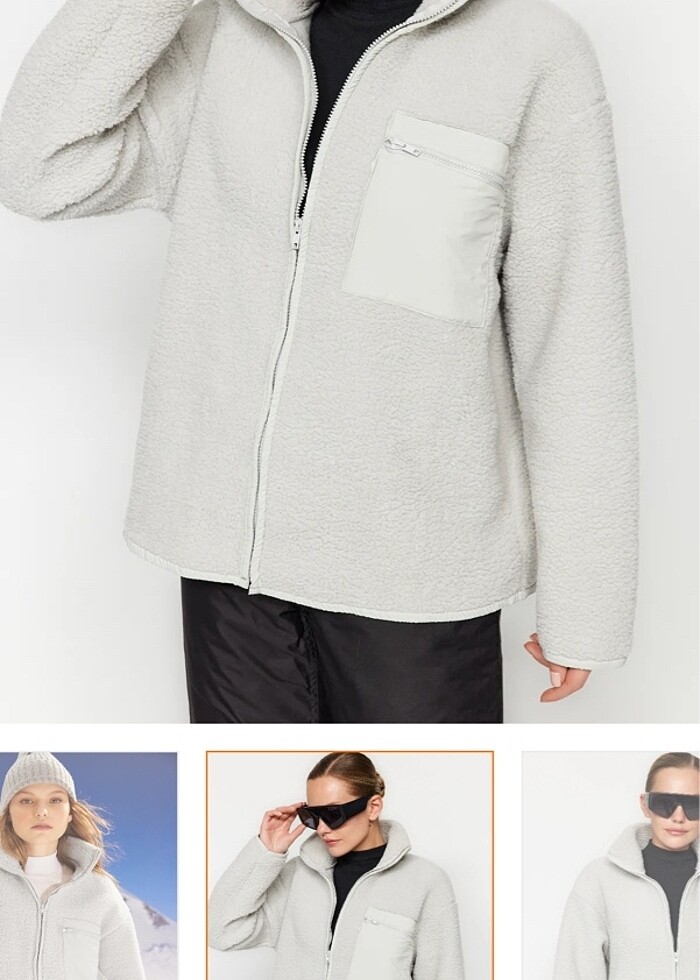The width and height of the screenshot is (700, 980).
Task: Select partially visible thumbnail on the right
Action: pyautogui.click(x=612, y=865)
